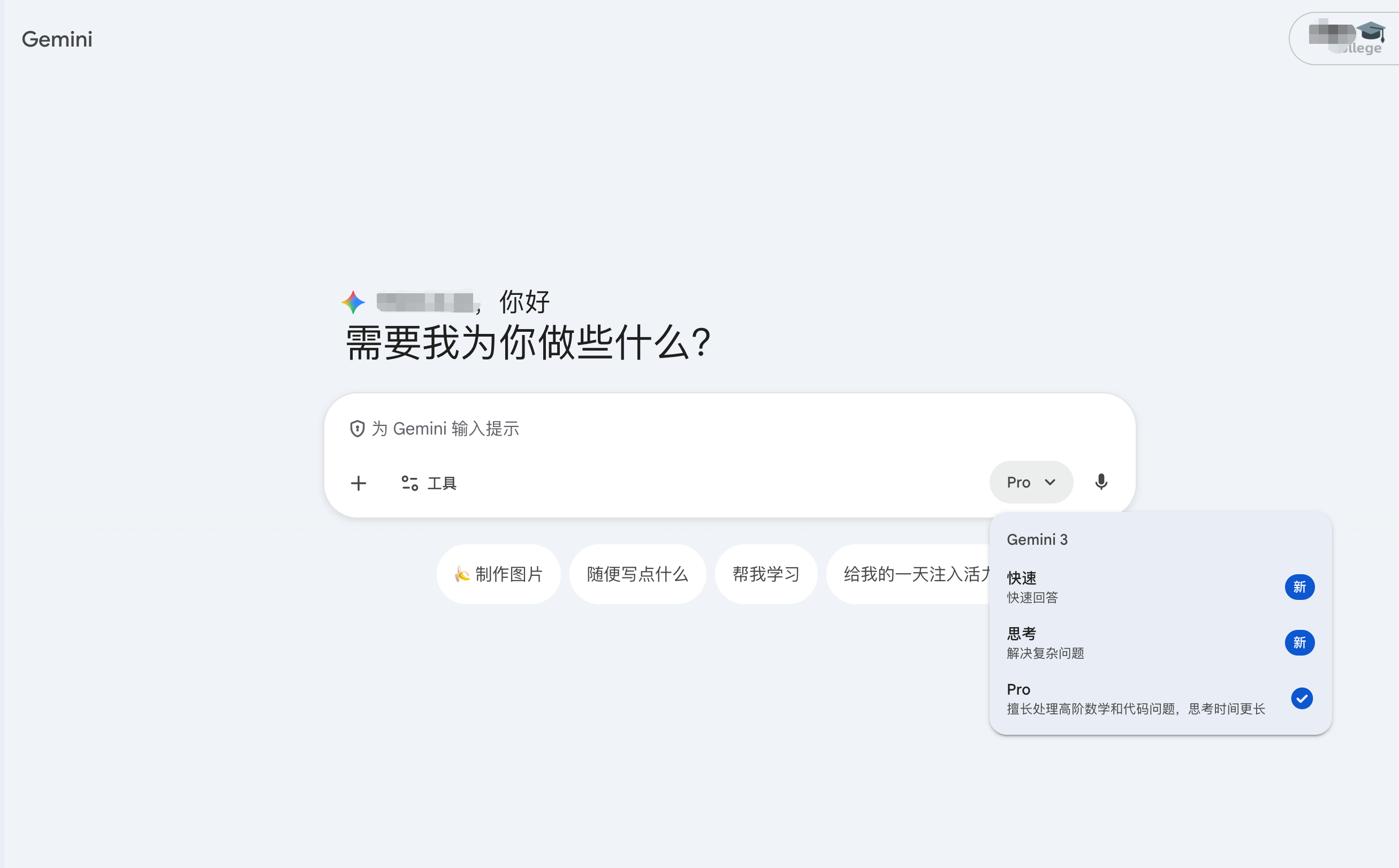This screenshot has width=1399, height=868.
Task: Start voice input with the microphone
Action: [1100, 482]
